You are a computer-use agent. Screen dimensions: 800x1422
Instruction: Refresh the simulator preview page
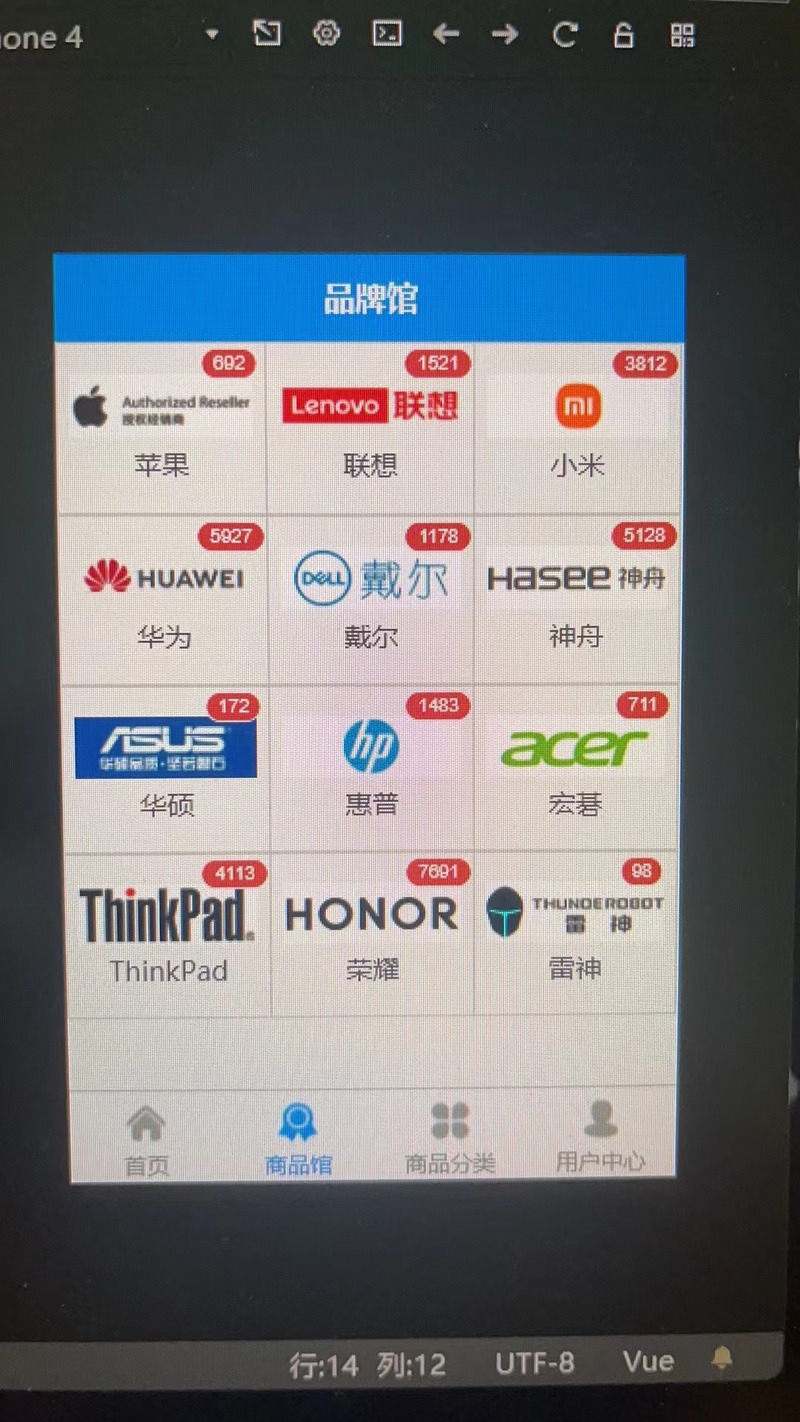565,35
